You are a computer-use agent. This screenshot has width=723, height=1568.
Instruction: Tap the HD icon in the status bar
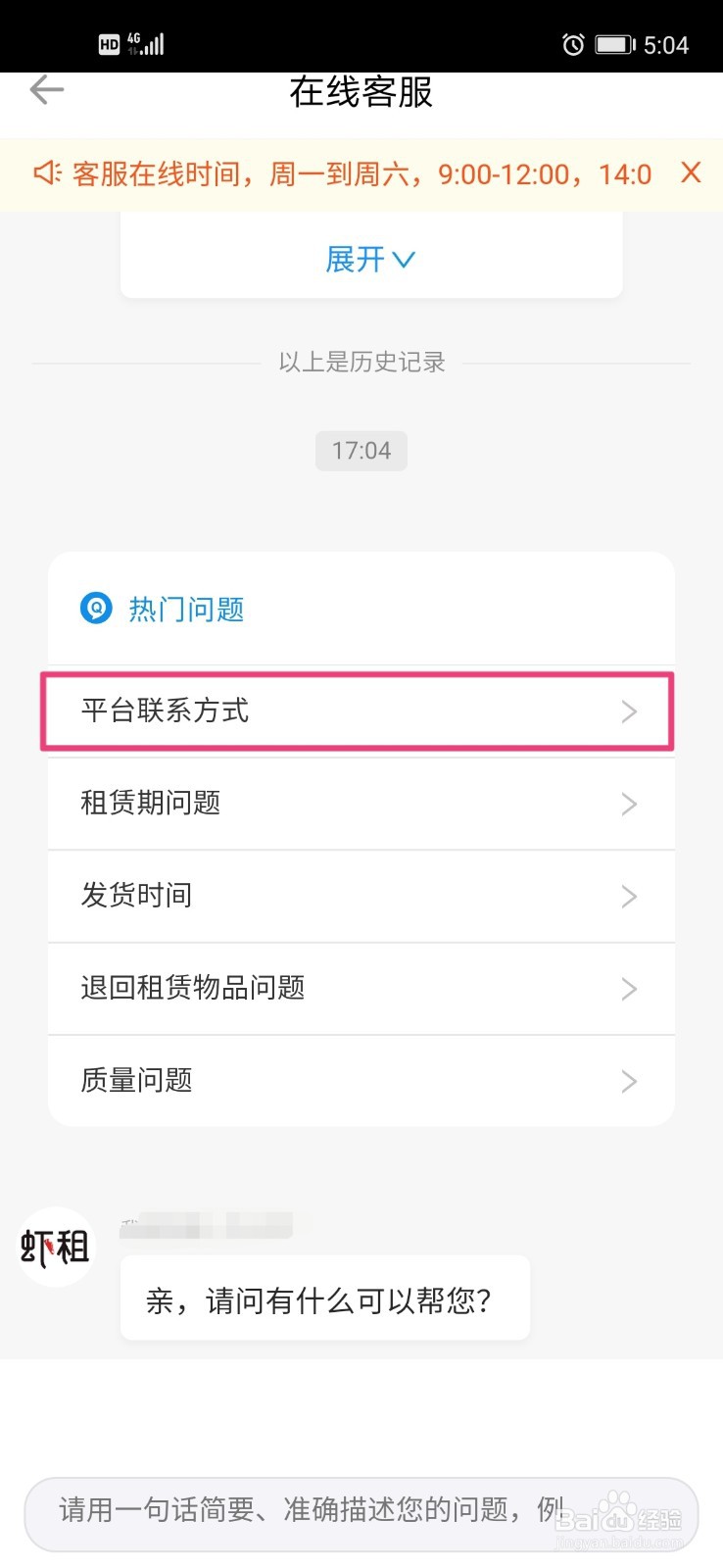click(108, 41)
